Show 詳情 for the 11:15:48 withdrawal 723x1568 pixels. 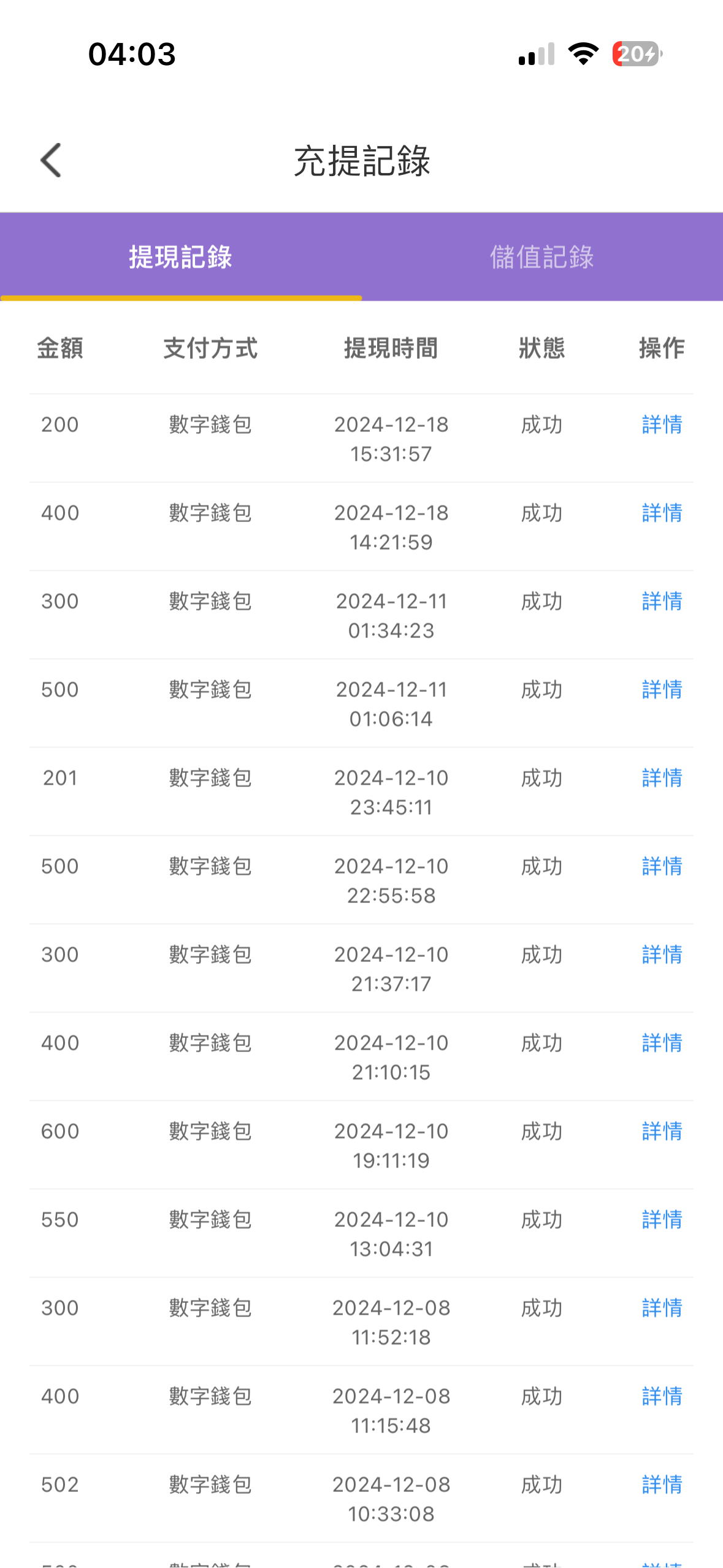click(662, 1396)
